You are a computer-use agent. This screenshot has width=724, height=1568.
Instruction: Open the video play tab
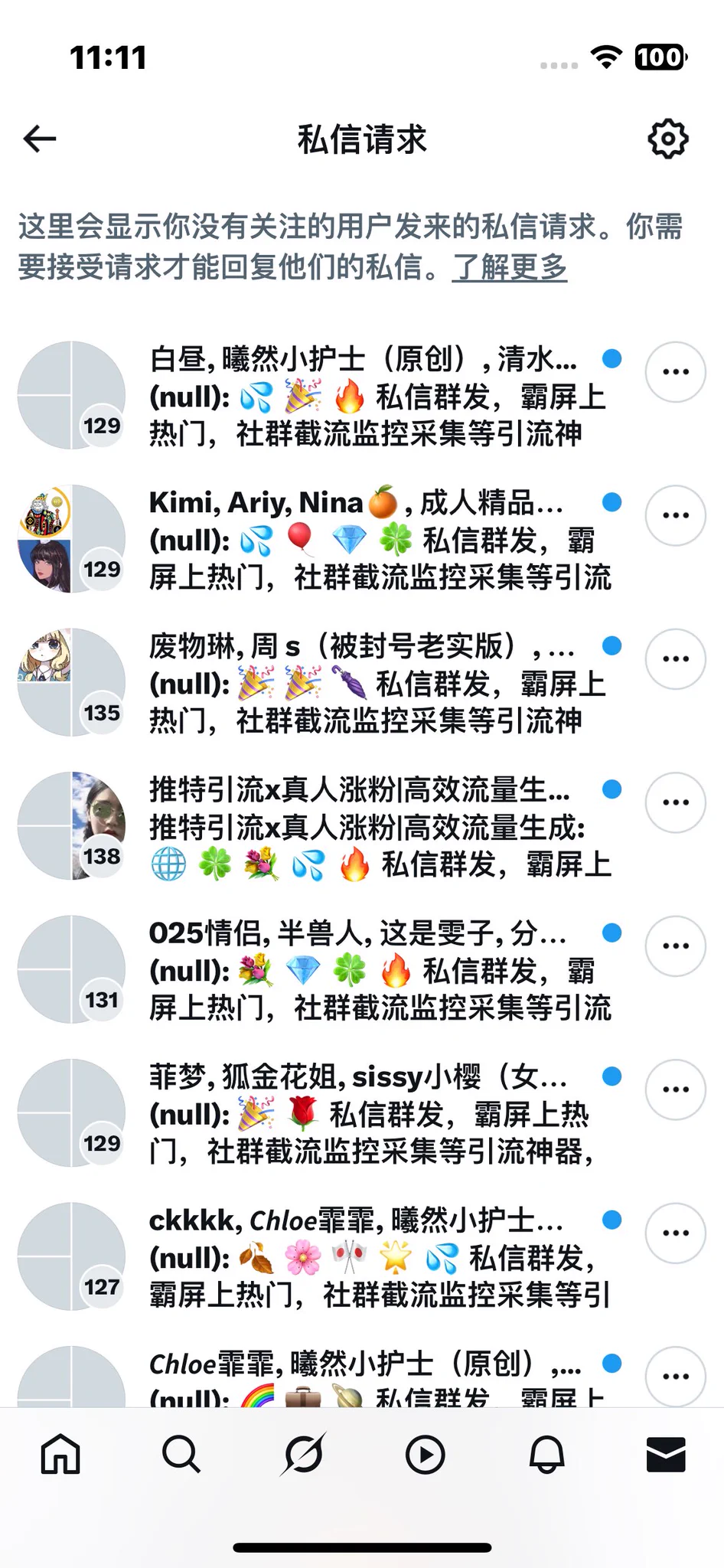[425, 1455]
